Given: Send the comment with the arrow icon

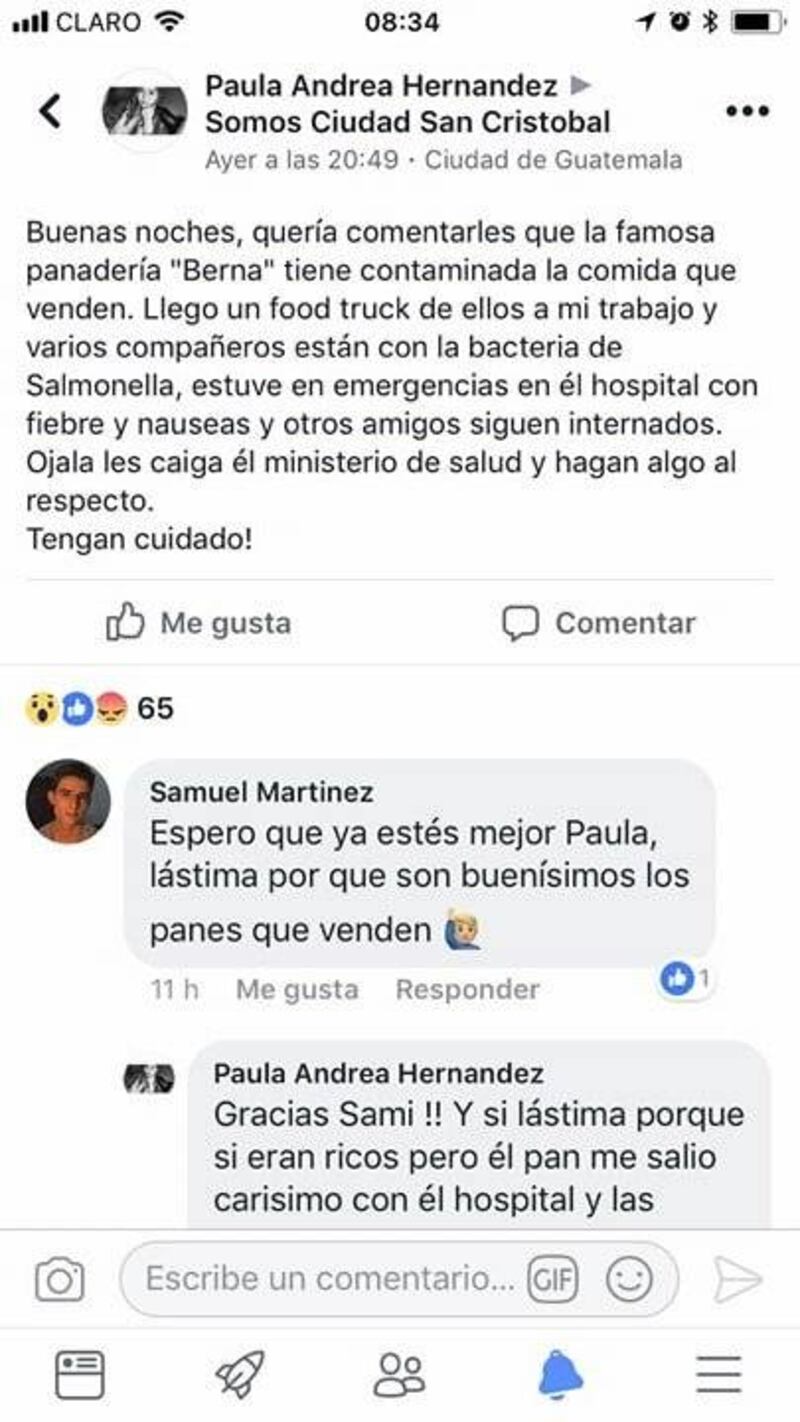Looking at the screenshot, I should [738, 1280].
